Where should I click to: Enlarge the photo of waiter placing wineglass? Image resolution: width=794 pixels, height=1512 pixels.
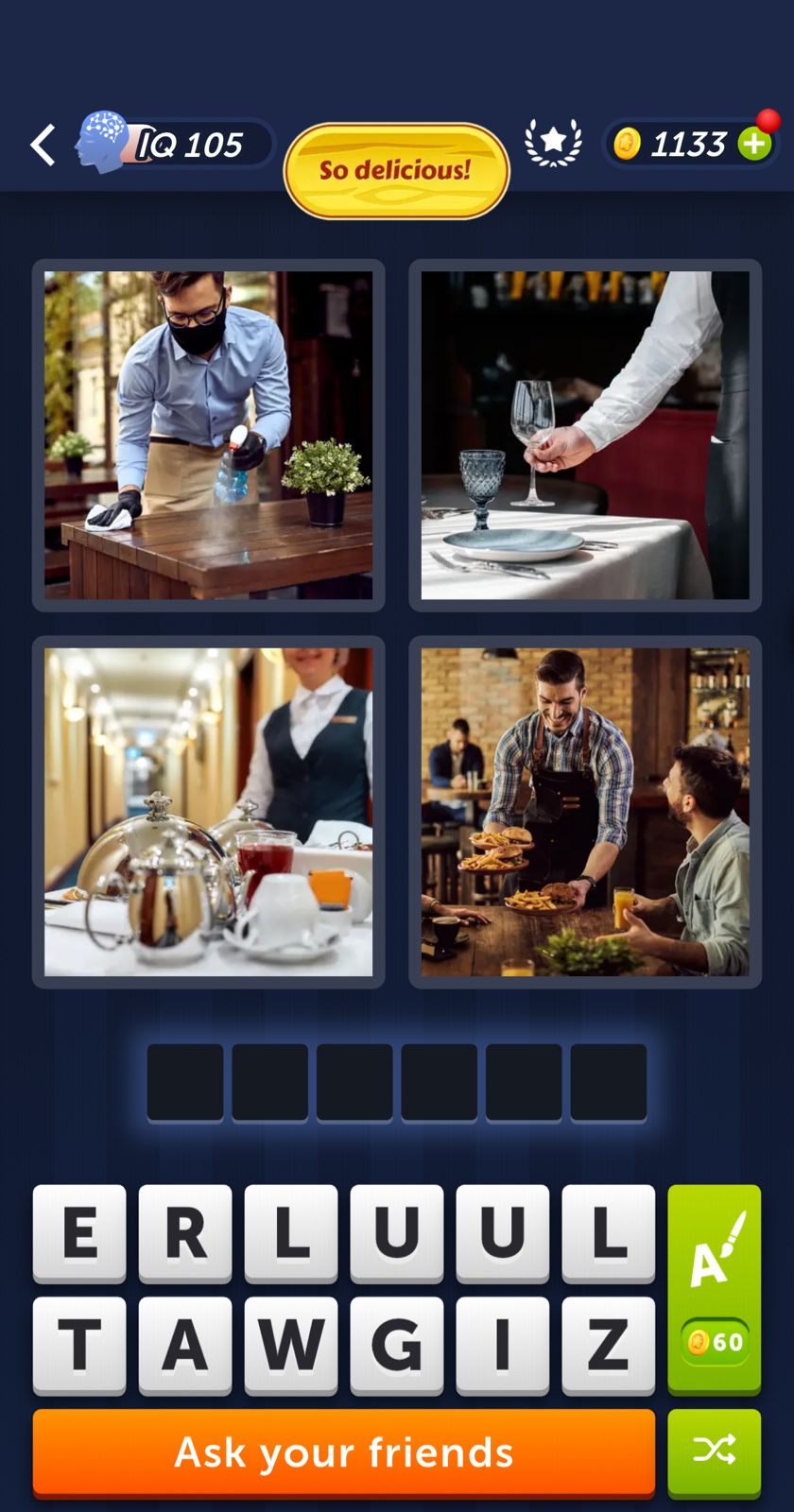585,436
